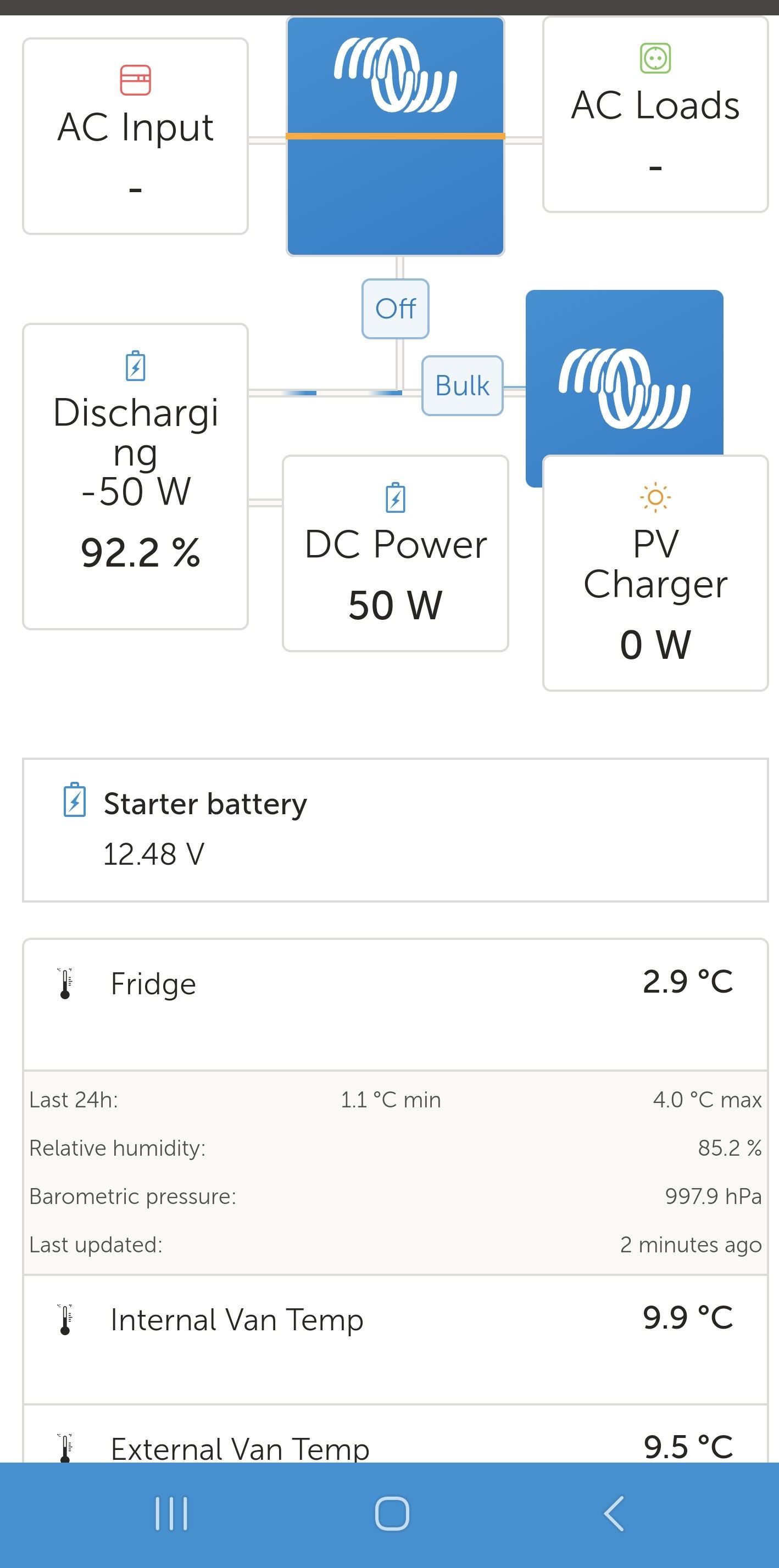Open the PV Charger card
779x1568 pixels.
(x=655, y=573)
